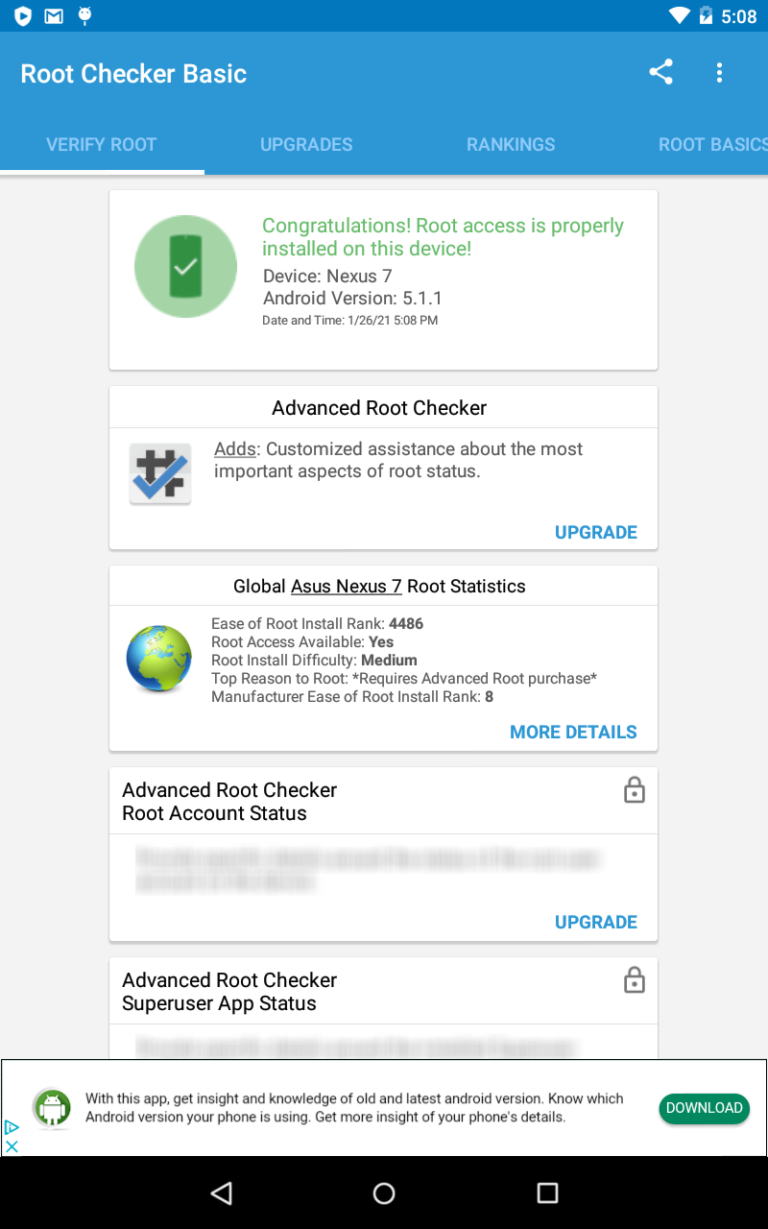Tap the lock icon on Root Account Status
Viewport: 768px width, 1229px height.
[x=634, y=790]
